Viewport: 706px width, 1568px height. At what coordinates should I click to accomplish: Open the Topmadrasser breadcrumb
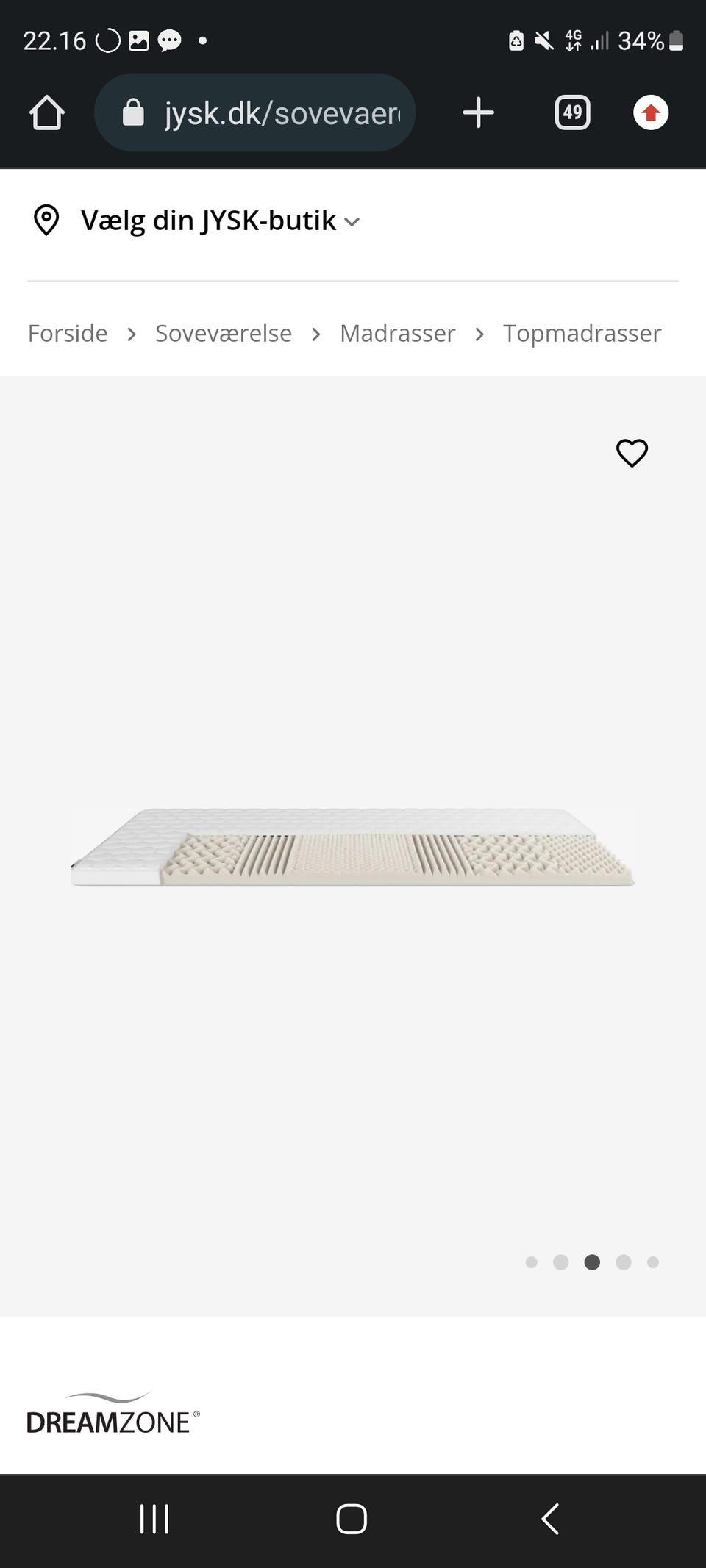pyautogui.click(x=582, y=334)
